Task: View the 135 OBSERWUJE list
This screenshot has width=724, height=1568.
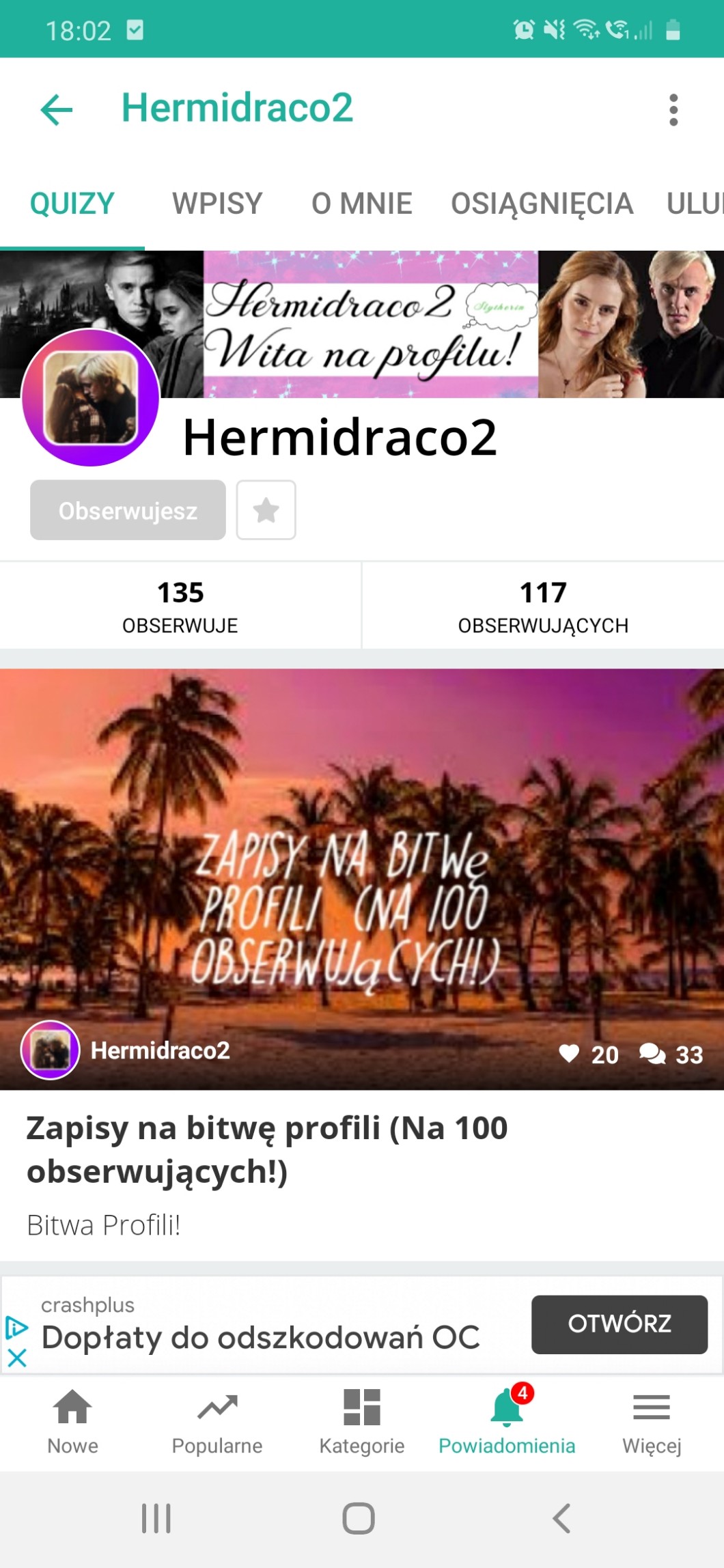Action: pos(180,605)
